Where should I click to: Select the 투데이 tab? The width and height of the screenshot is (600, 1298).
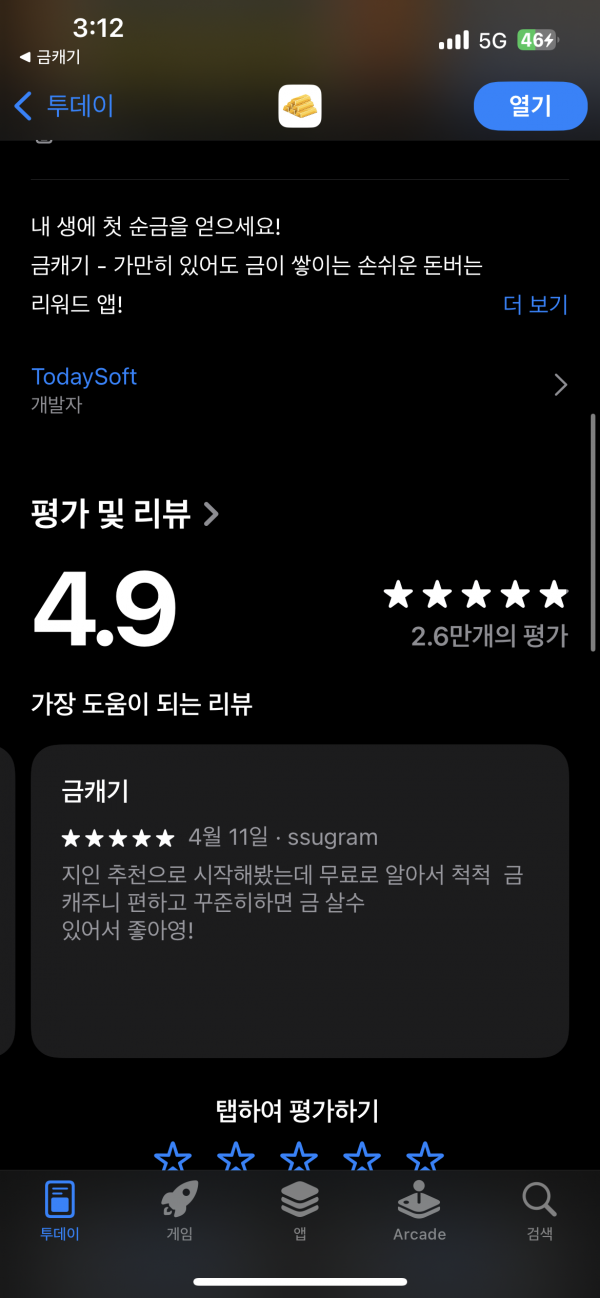[60, 1210]
